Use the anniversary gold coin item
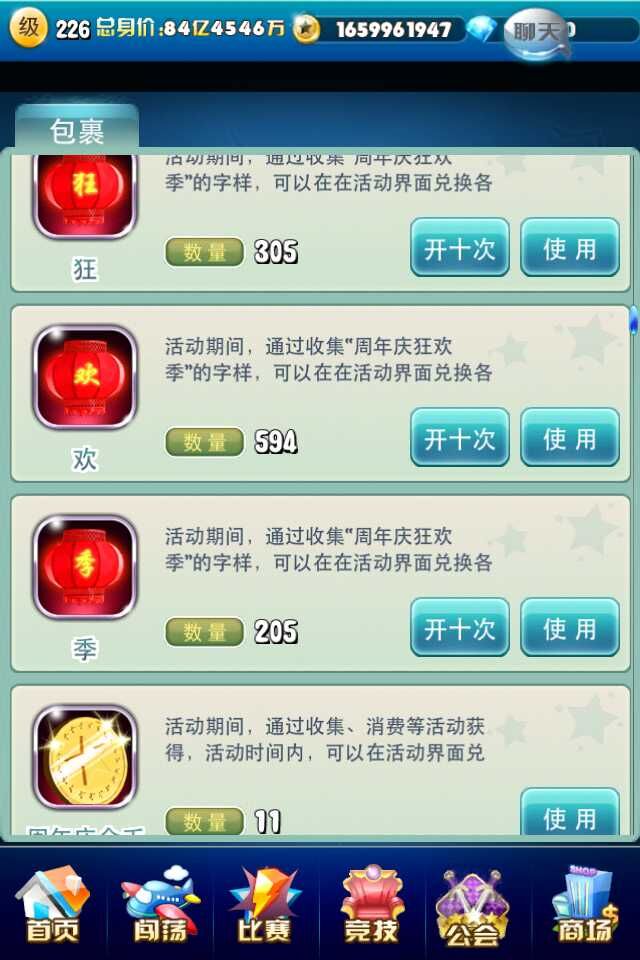 (x=570, y=815)
